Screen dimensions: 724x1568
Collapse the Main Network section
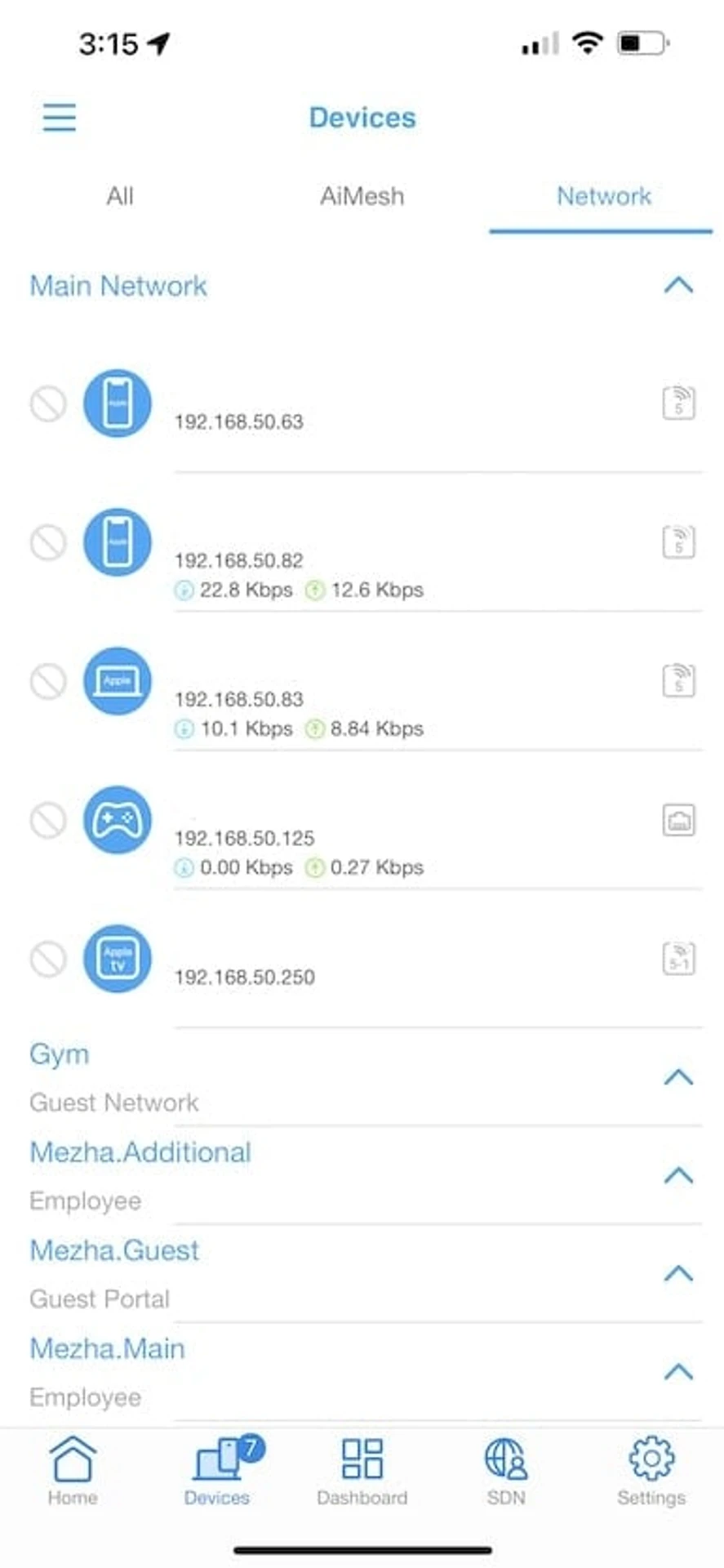coord(678,285)
